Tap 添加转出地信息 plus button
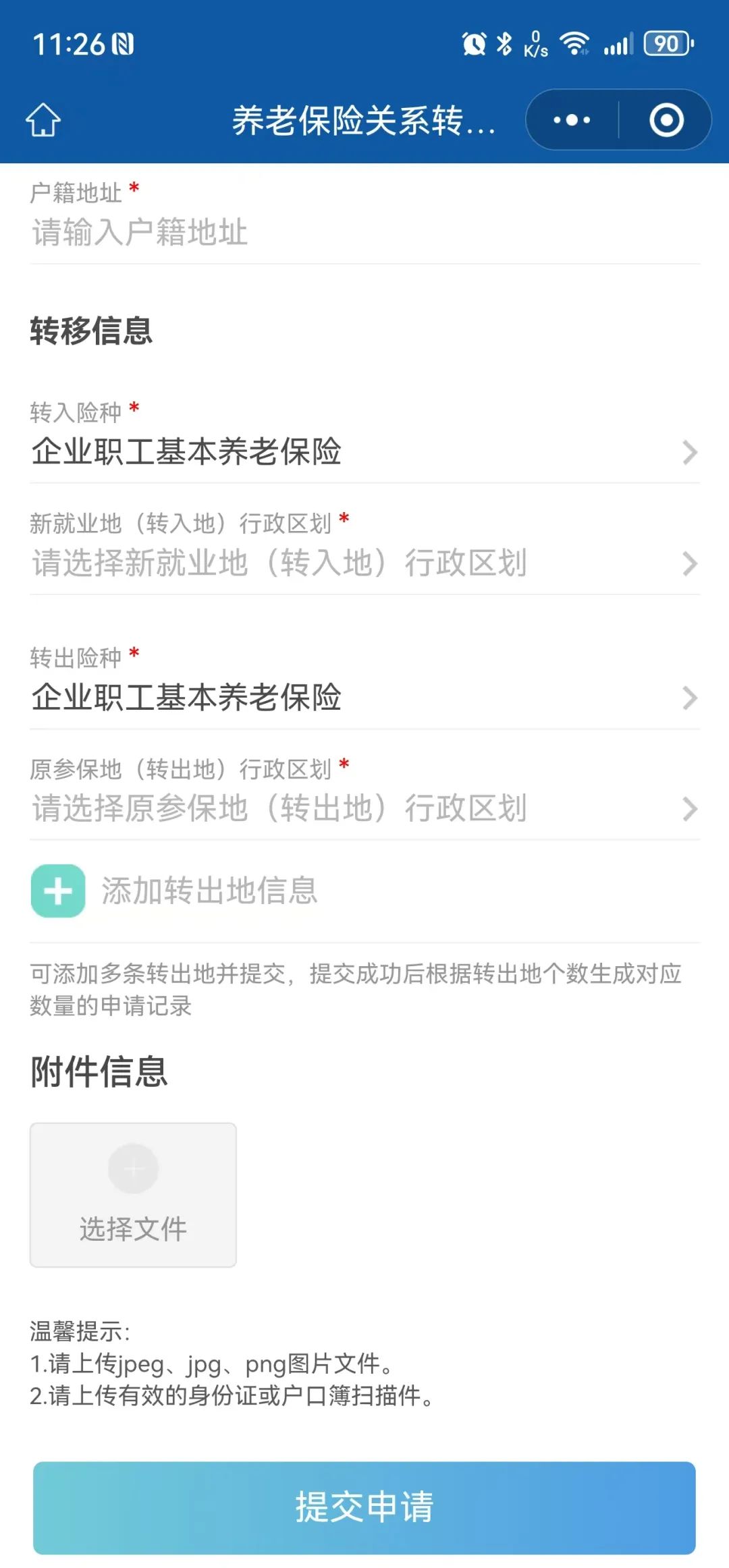Image resolution: width=729 pixels, height=1568 pixels. pyautogui.click(x=58, y=891)
